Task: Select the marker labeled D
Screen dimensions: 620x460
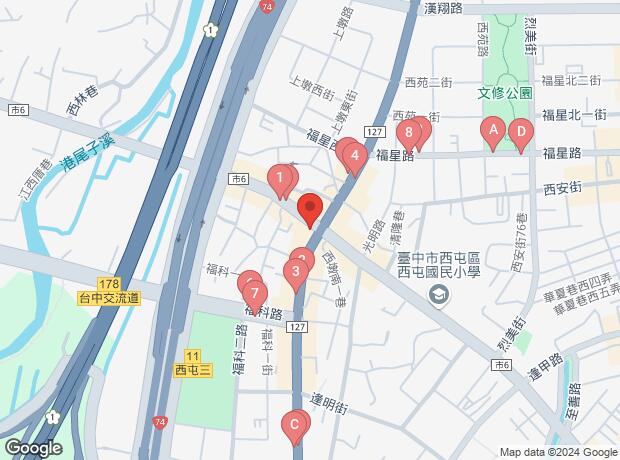Action: click(x=519, y=131)
